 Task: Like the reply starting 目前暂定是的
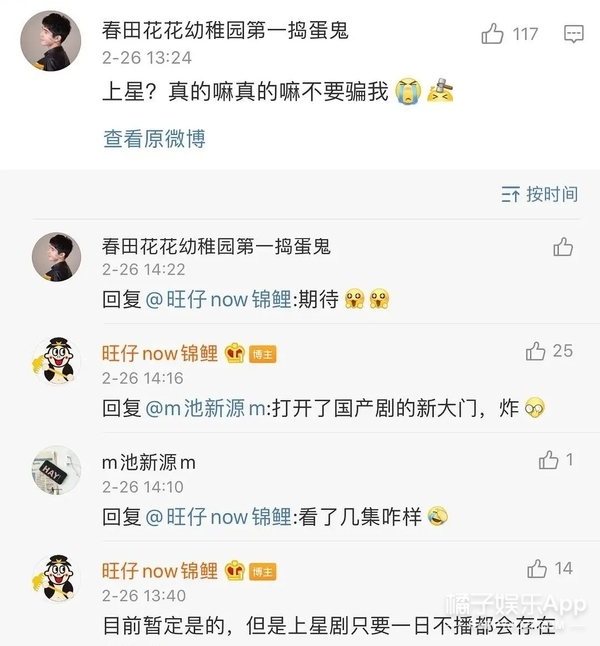(538, 568)
